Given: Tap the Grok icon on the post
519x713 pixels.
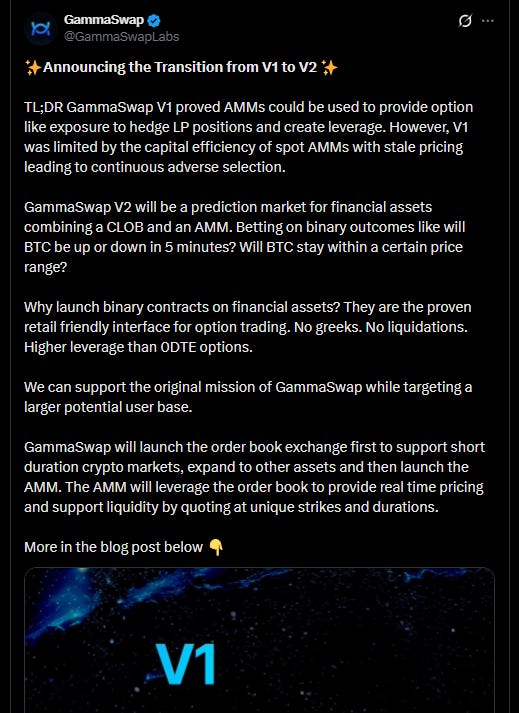Looking at the screenshot, I should coord(465,21).
